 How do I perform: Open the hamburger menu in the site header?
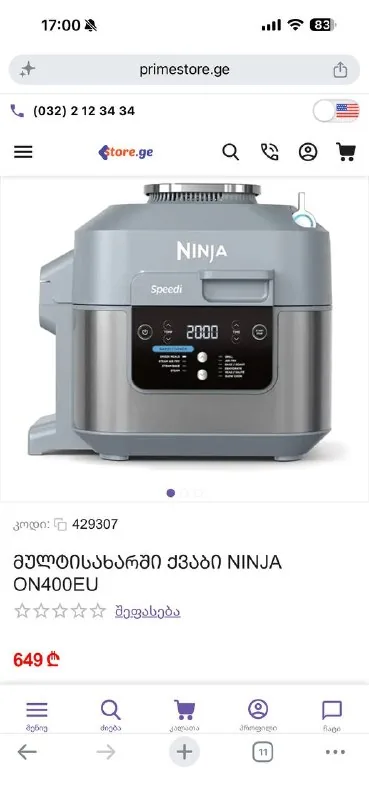coord(23,152)
